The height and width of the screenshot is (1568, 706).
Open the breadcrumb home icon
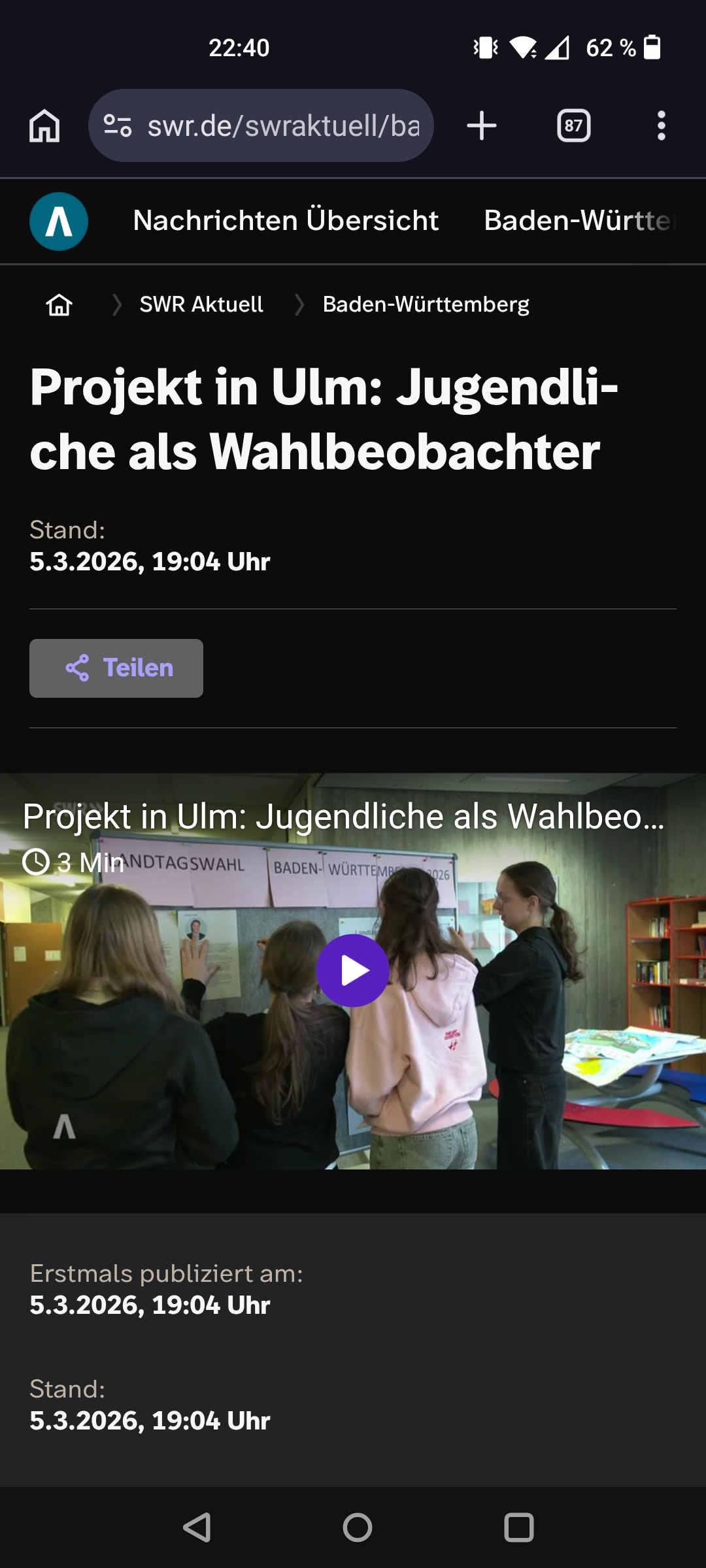tap(59, 304)
